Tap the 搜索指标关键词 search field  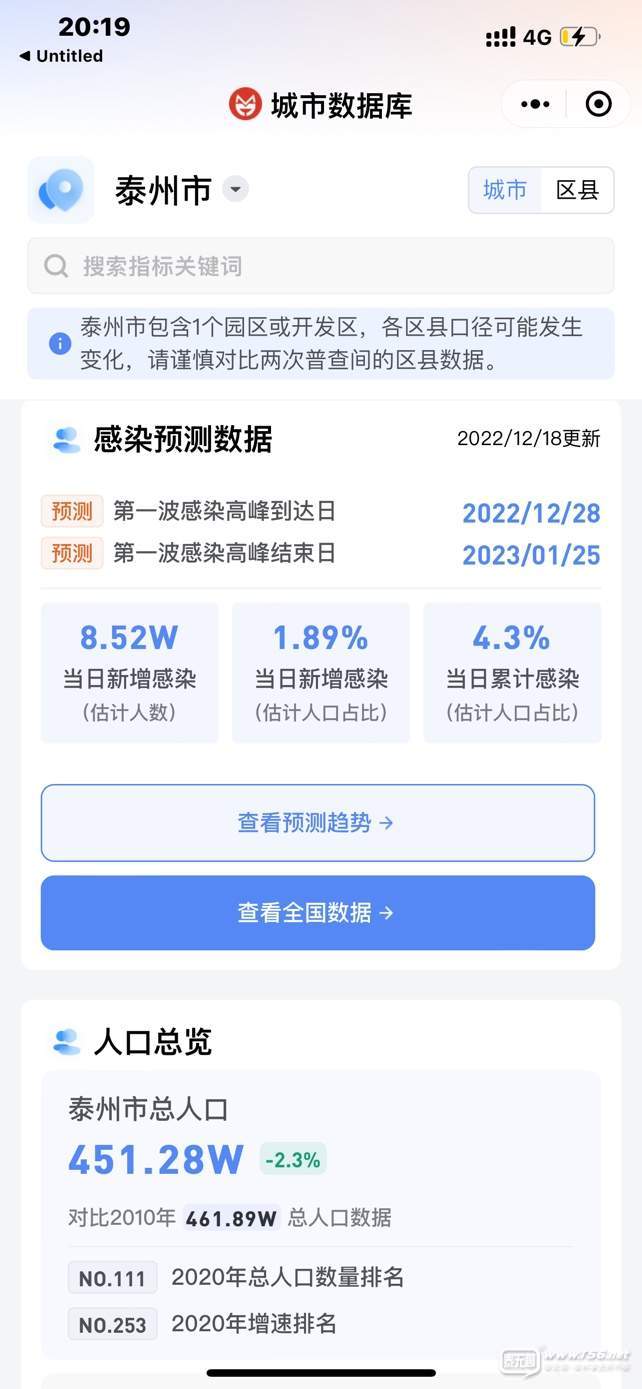(x=320, y=266)
